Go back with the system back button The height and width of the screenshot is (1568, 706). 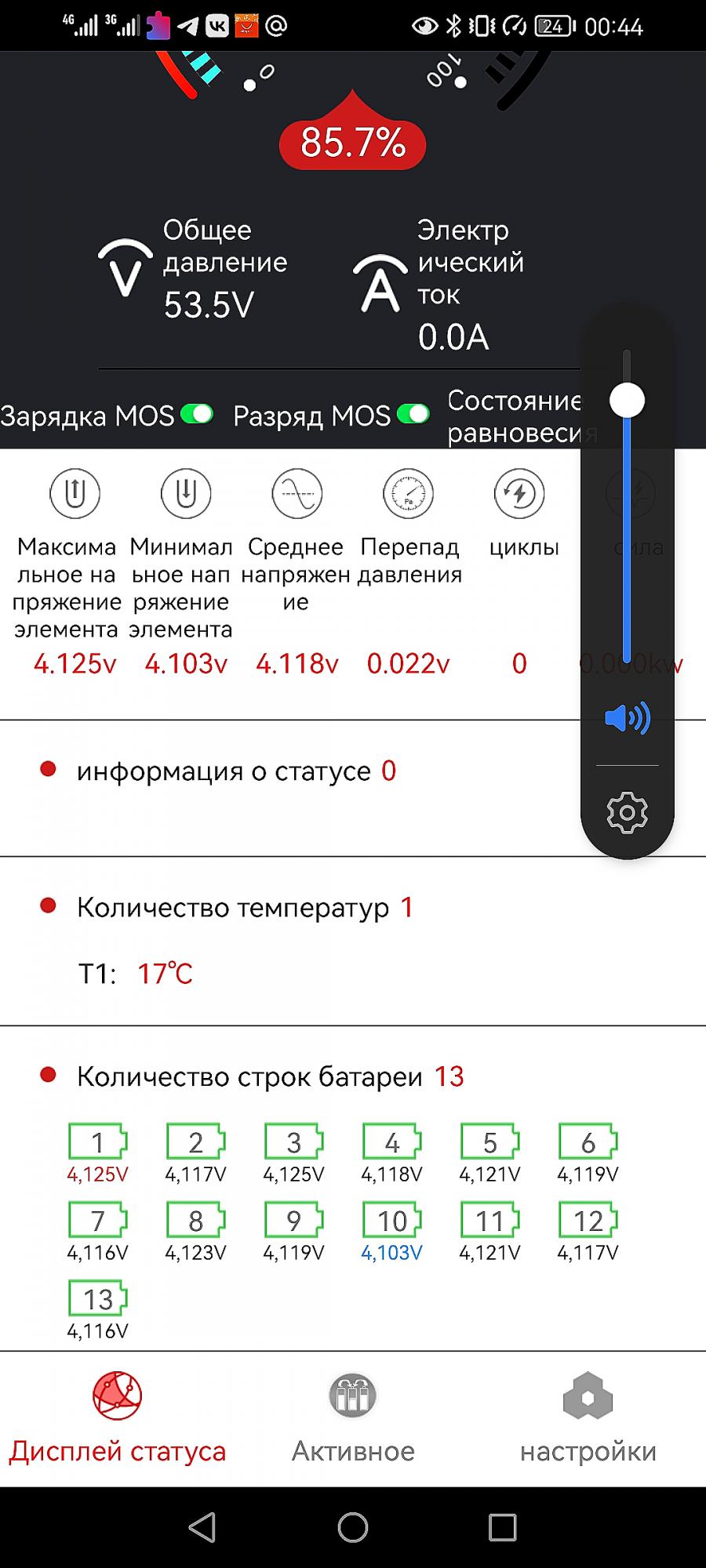point(203,1527)
